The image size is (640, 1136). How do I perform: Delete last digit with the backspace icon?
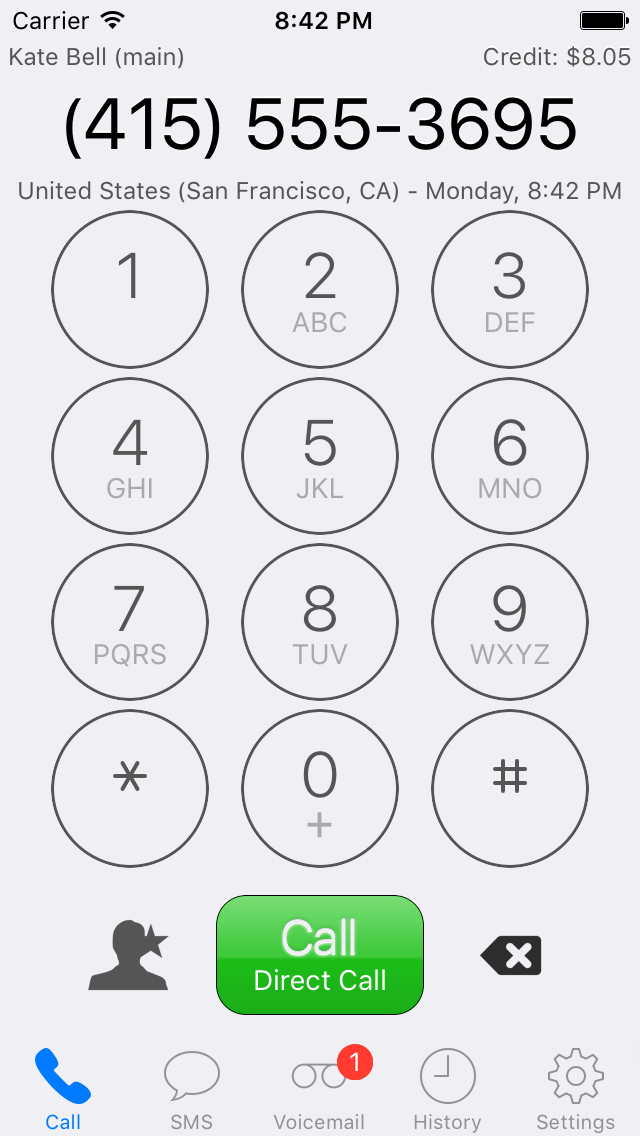pos(511,956)
